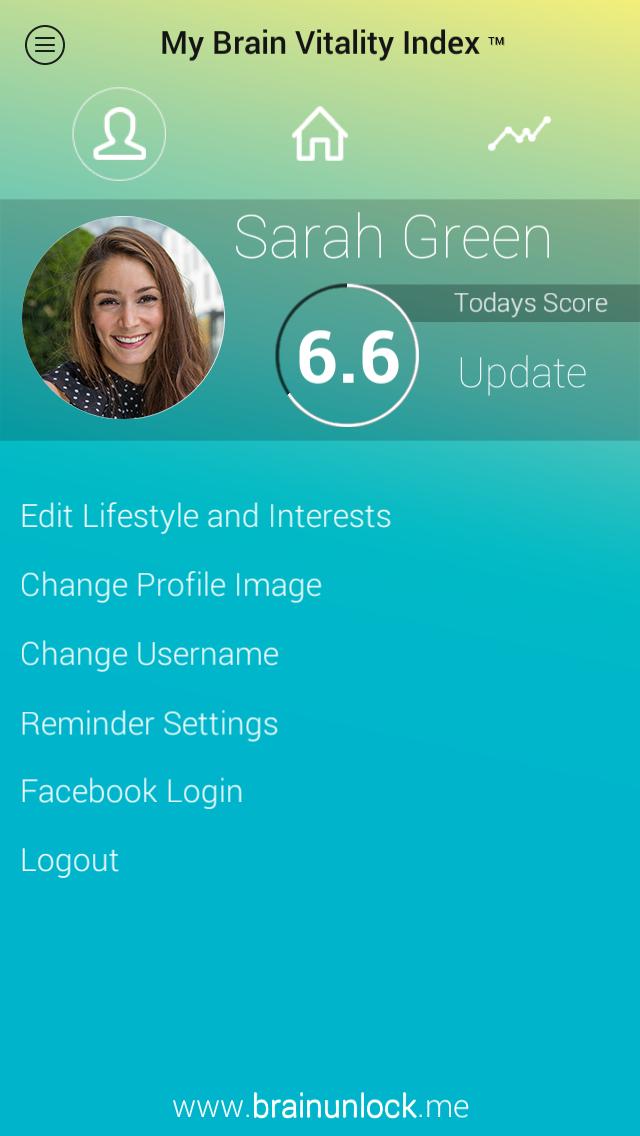640x1136 pixels.
Task: Switch to the profile tab
Action: pyautogui.click(x=119, y=134)
